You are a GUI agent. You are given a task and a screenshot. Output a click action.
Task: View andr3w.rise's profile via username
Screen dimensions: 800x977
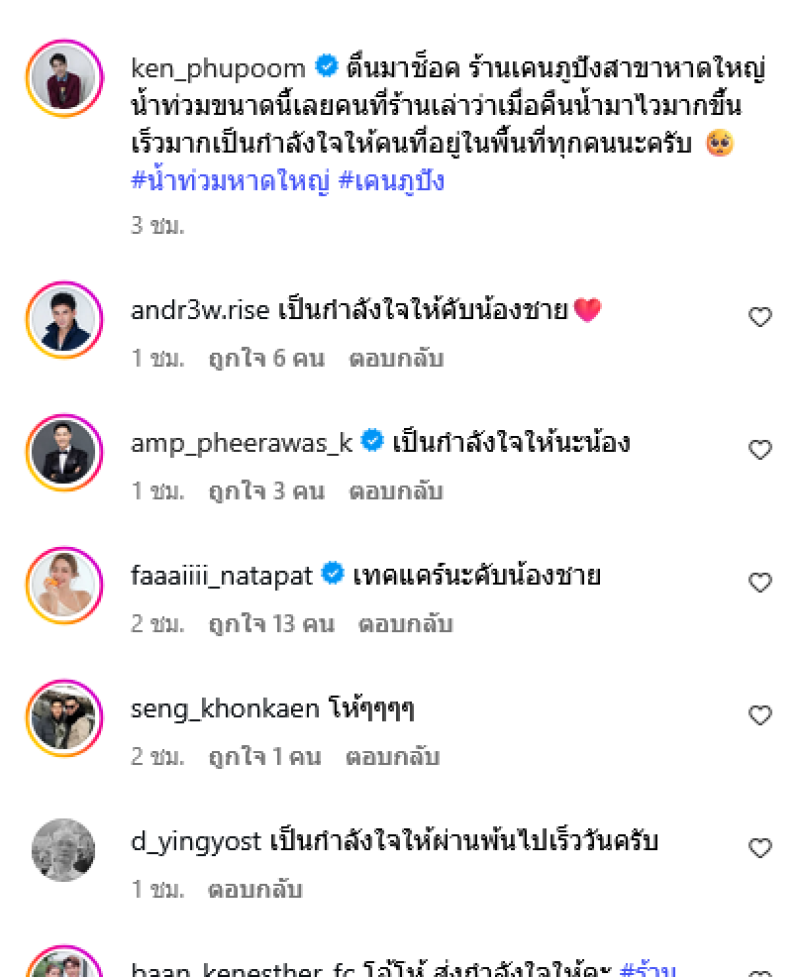pos(200,310)
